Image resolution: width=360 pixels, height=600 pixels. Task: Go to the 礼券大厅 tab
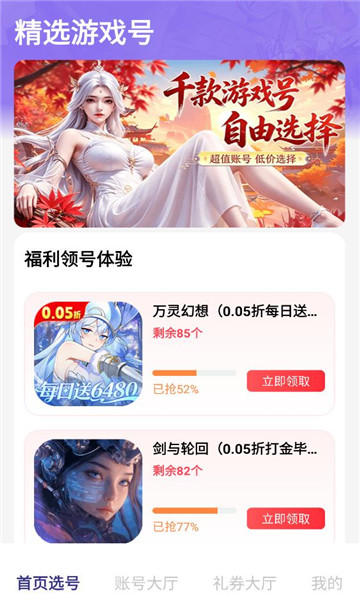[x=244, y=583]
